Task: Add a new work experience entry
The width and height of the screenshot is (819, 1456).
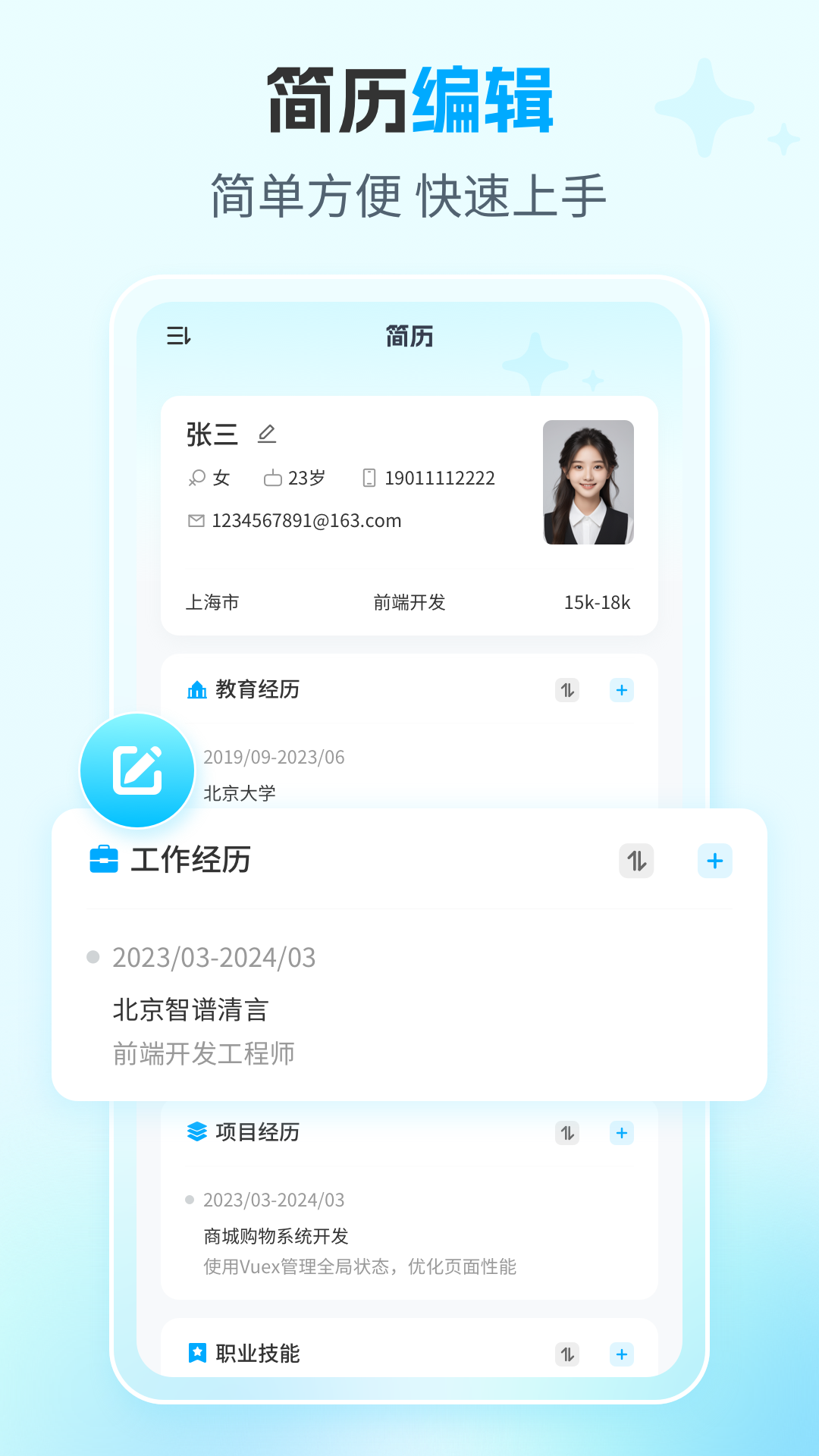Action: (714, 860)
